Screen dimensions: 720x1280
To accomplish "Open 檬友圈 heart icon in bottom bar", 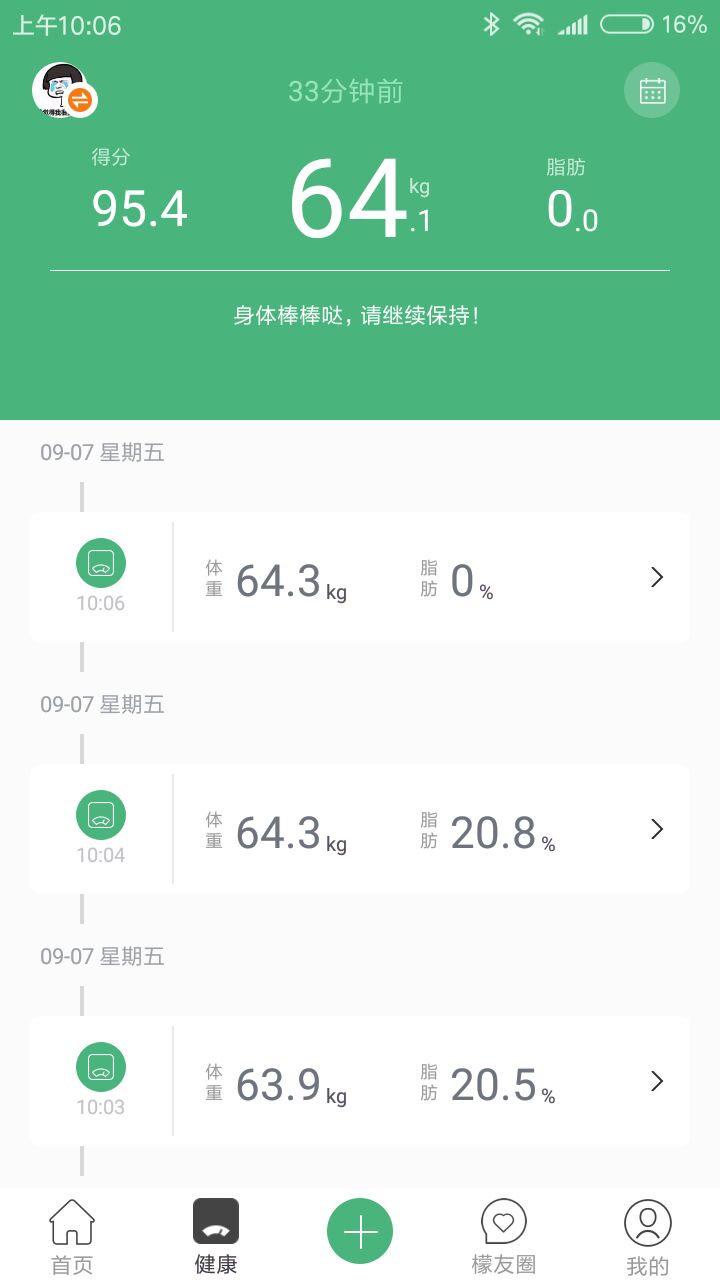I will [x=503, y=1221].
